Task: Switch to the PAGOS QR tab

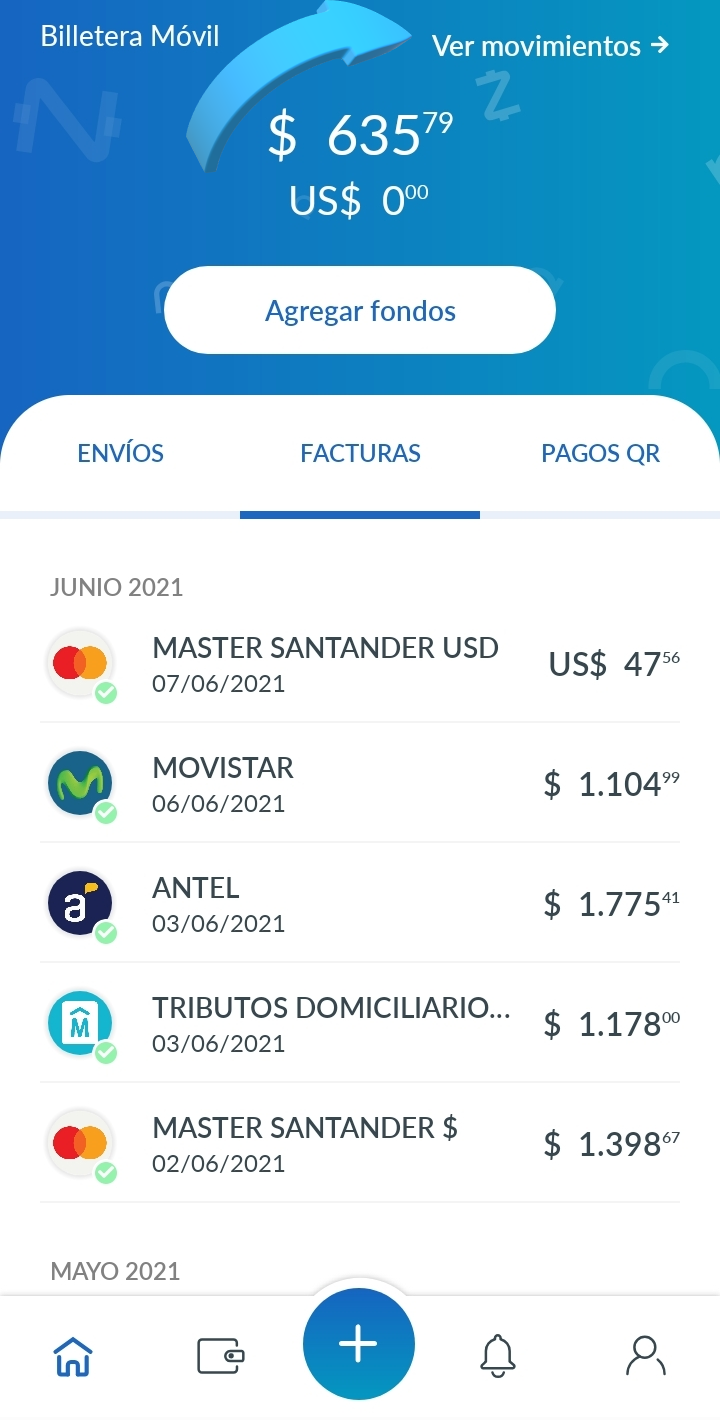Action: 600,453
